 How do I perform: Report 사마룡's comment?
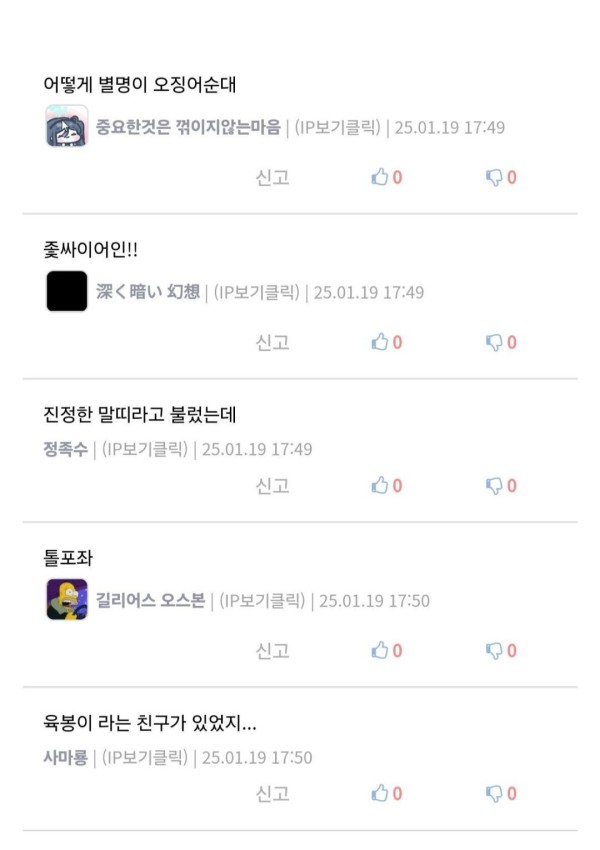[272, 794]
